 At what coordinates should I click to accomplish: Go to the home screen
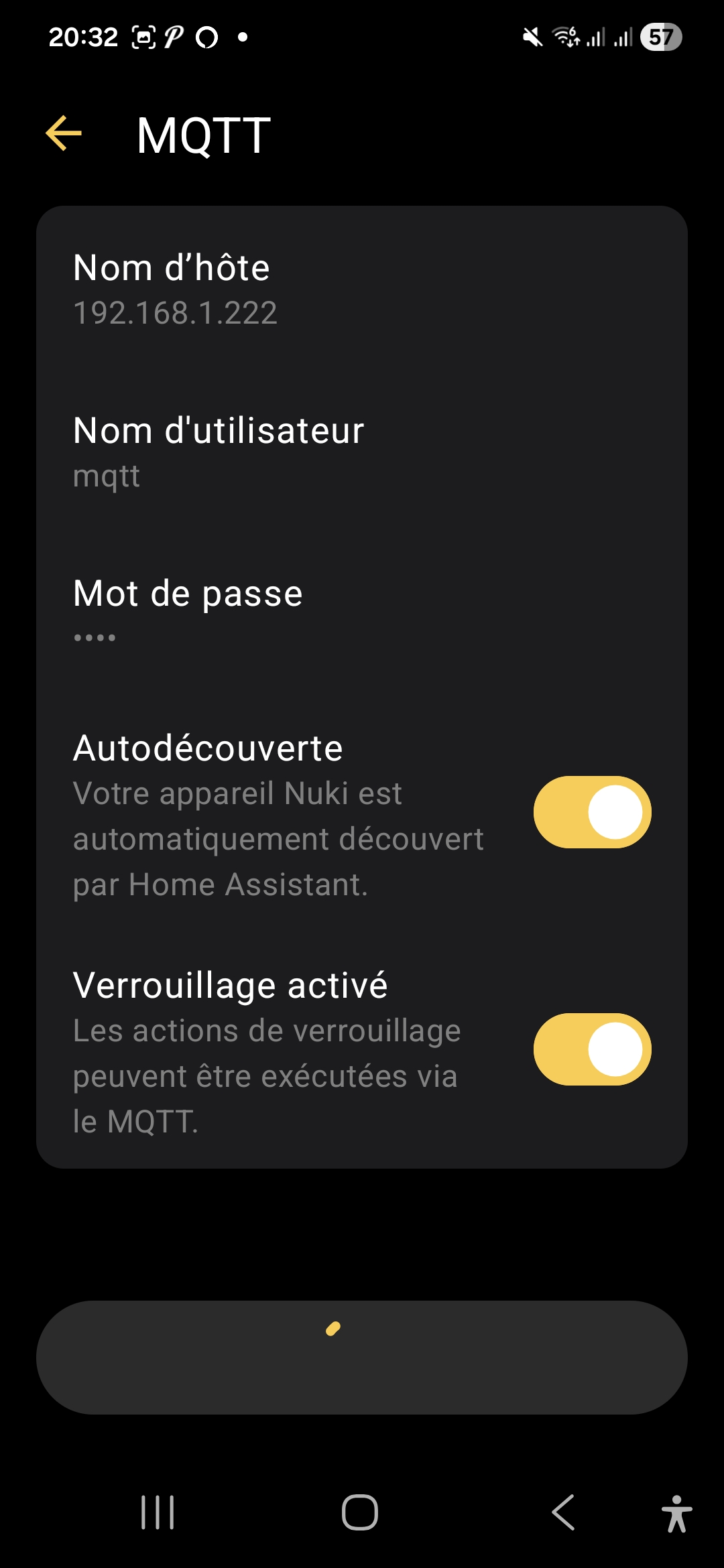pos(360,1512)
